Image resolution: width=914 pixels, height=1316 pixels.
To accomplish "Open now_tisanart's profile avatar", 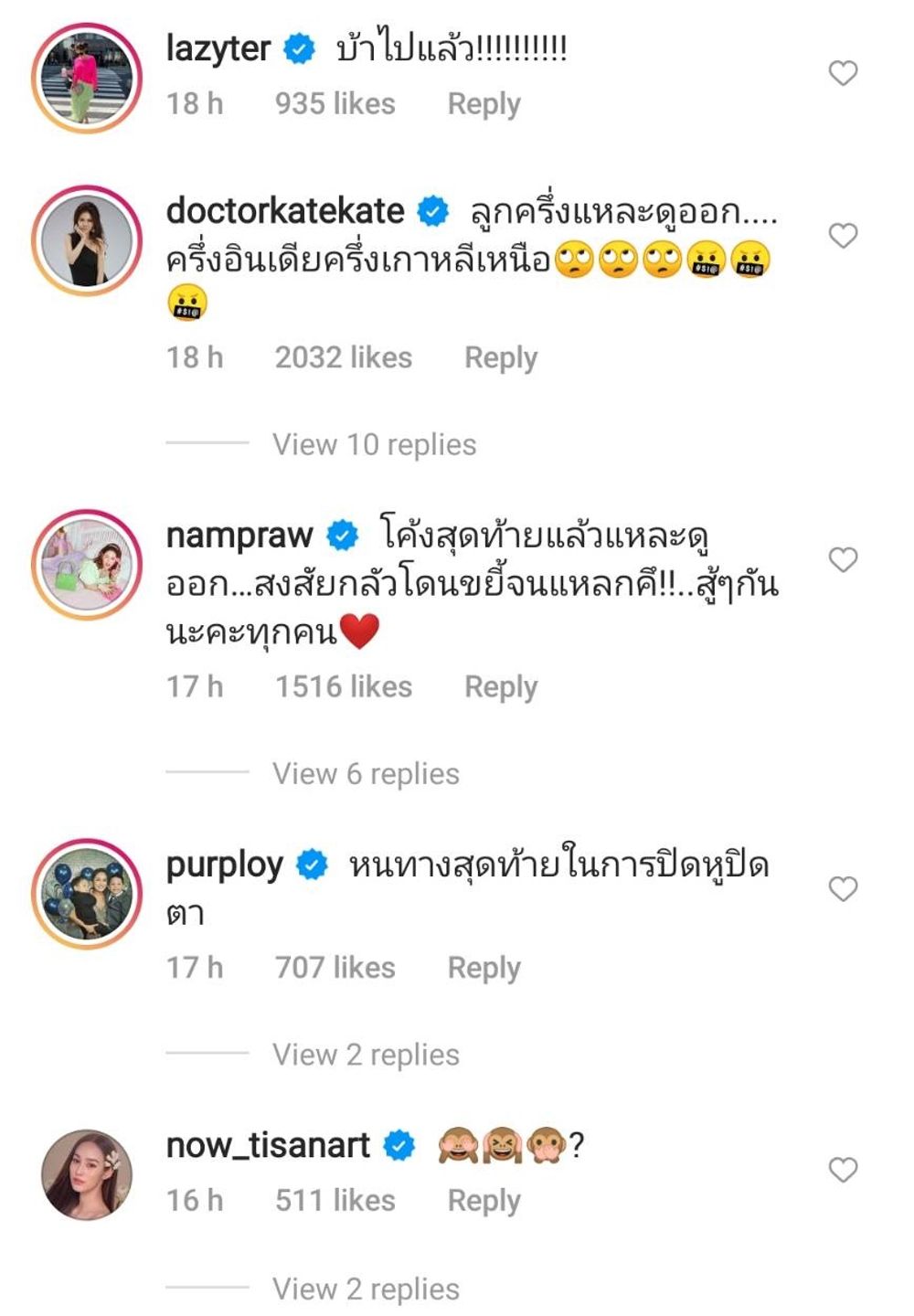I will click(87, 1175).
